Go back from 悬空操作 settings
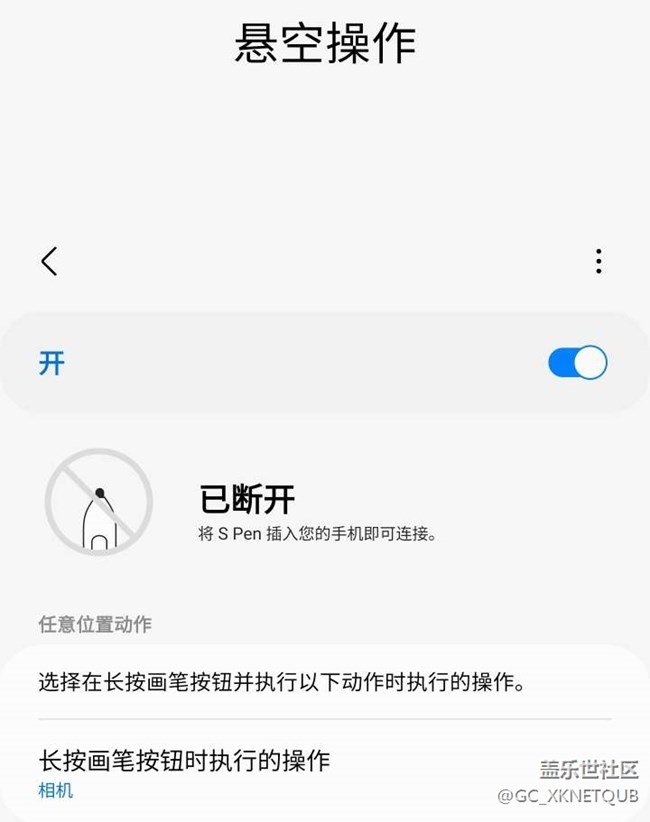Screen dimensions: 650x822 [49, 262]
